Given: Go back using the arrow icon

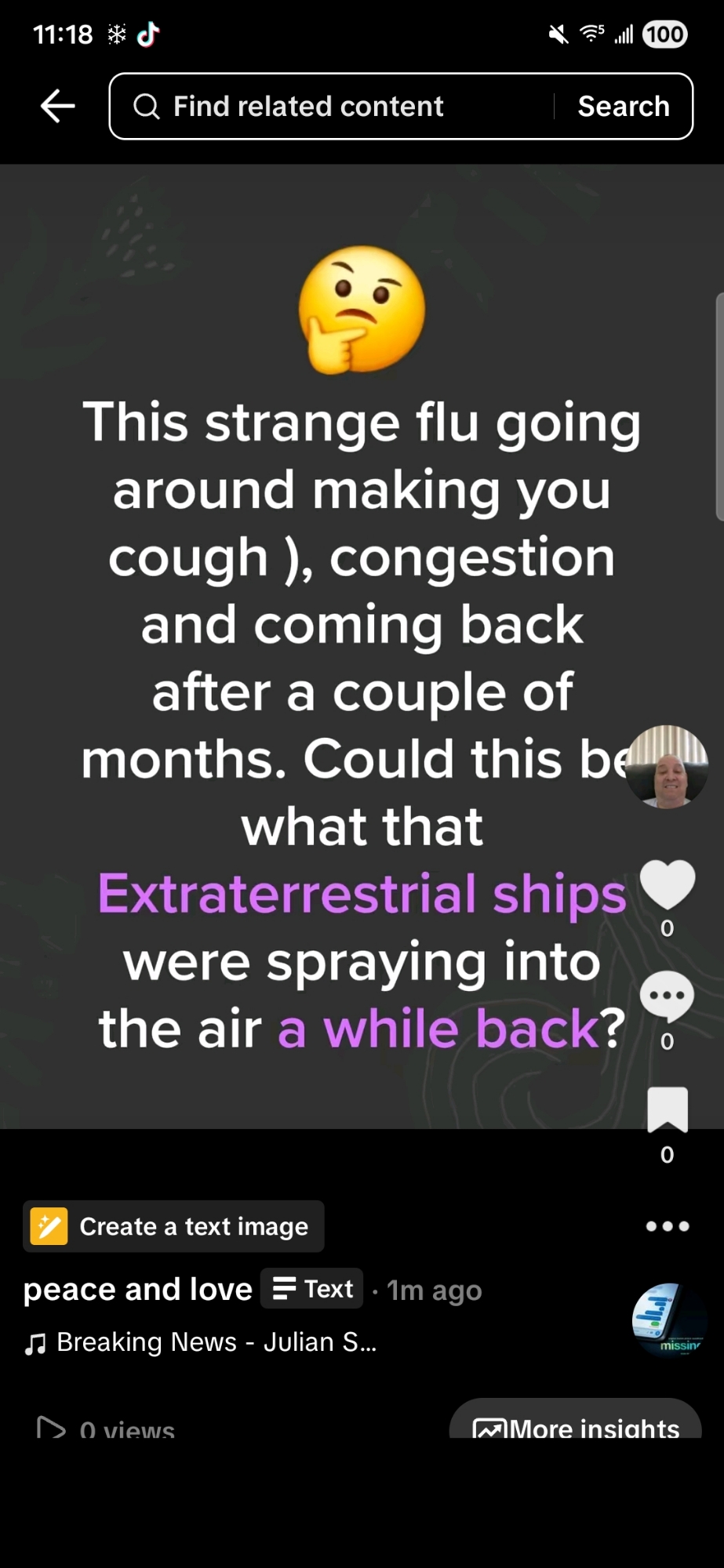Looking at the screenshot, I should (x=58, y=106).
